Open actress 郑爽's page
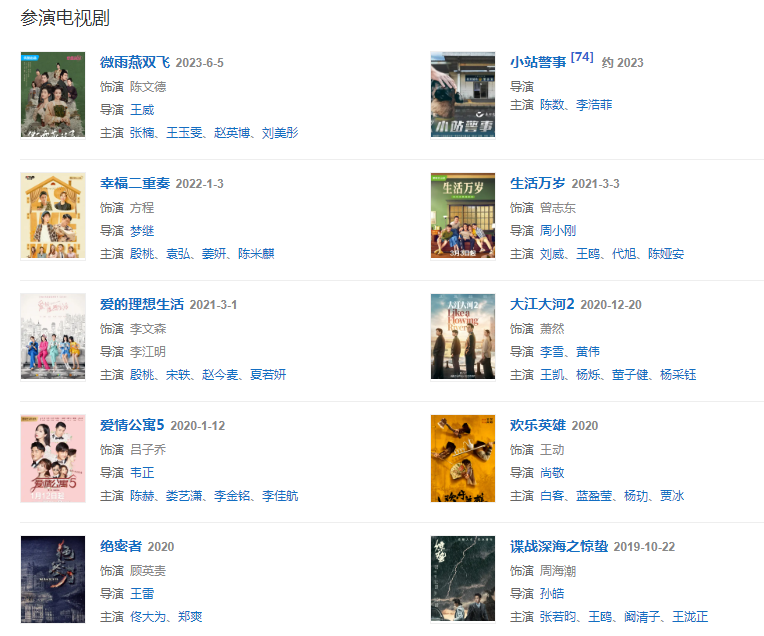The width and height of the screenshot is (764, 636). [190, 616]
